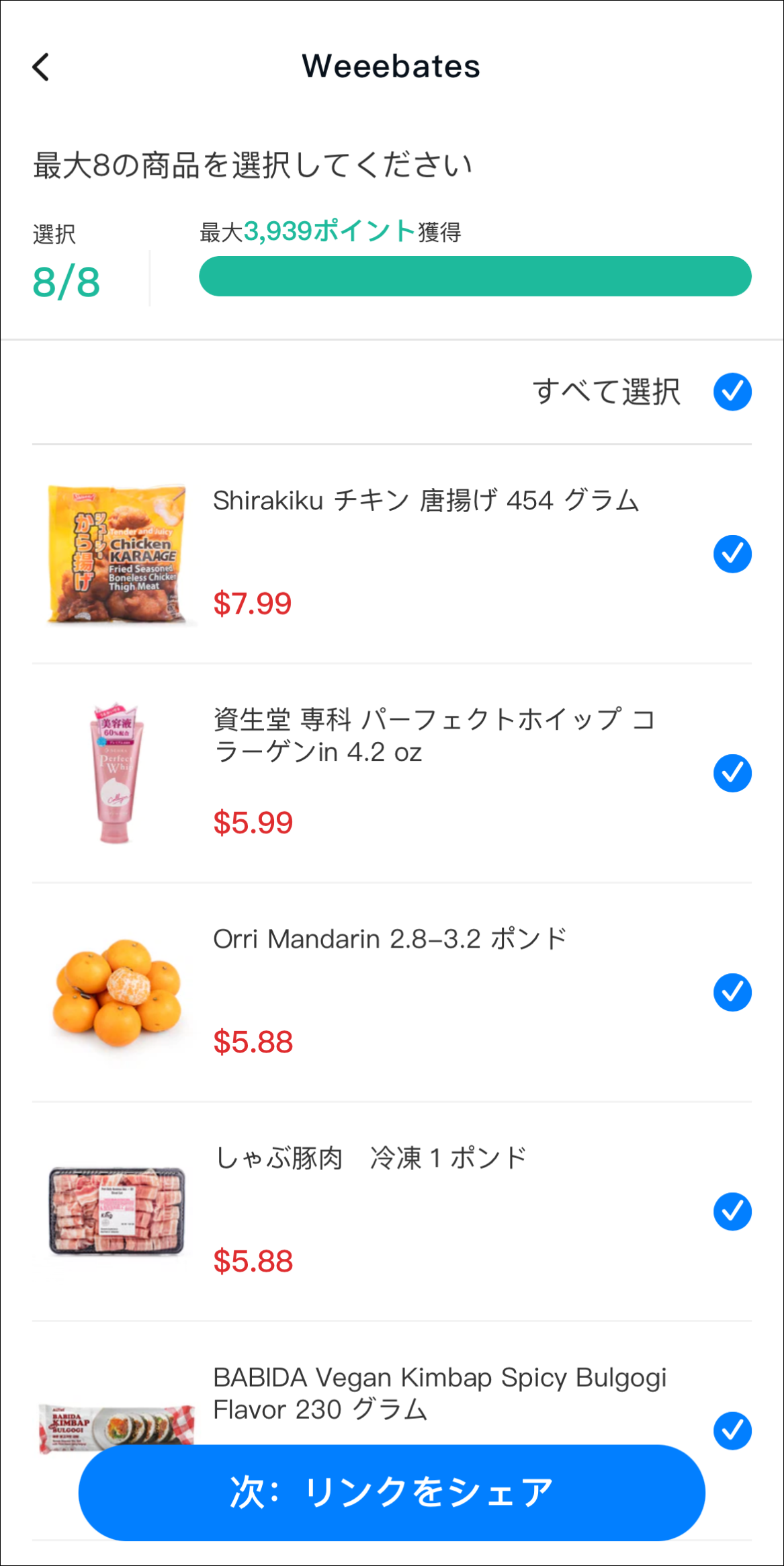Tap the 次: リンクをシェア button
784x1566 pixels.
[392, 1493]
